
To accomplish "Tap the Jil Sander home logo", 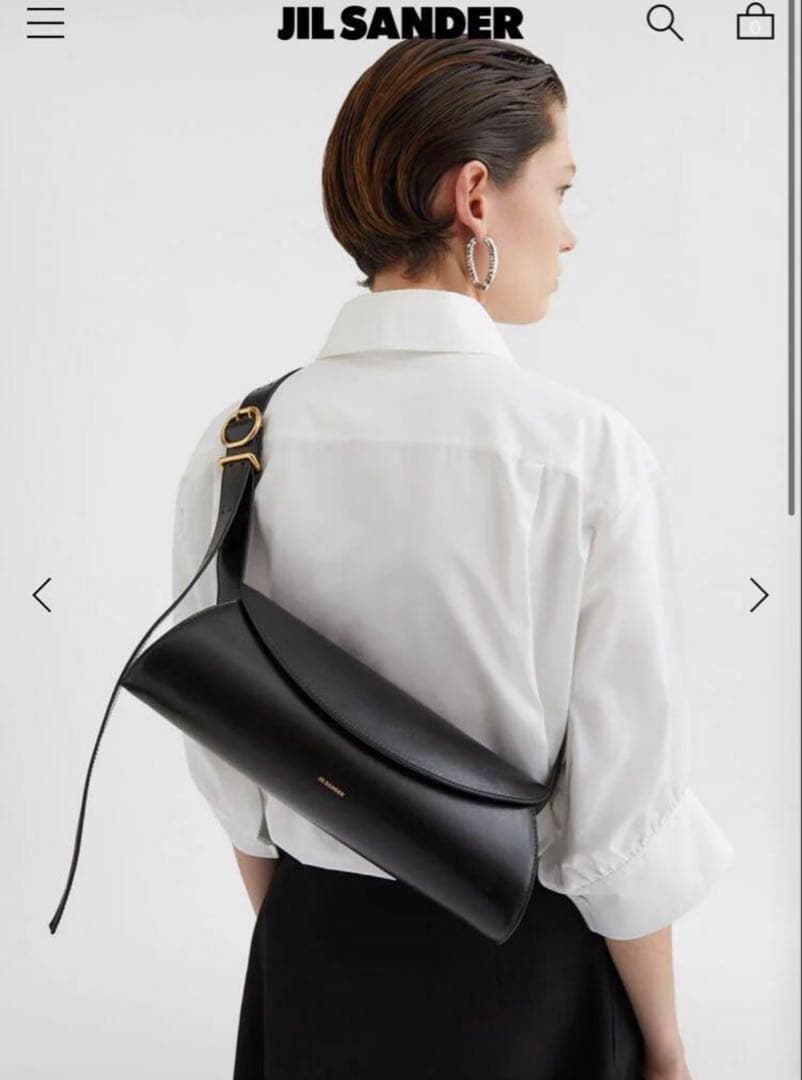I will [x=400, y=23].
